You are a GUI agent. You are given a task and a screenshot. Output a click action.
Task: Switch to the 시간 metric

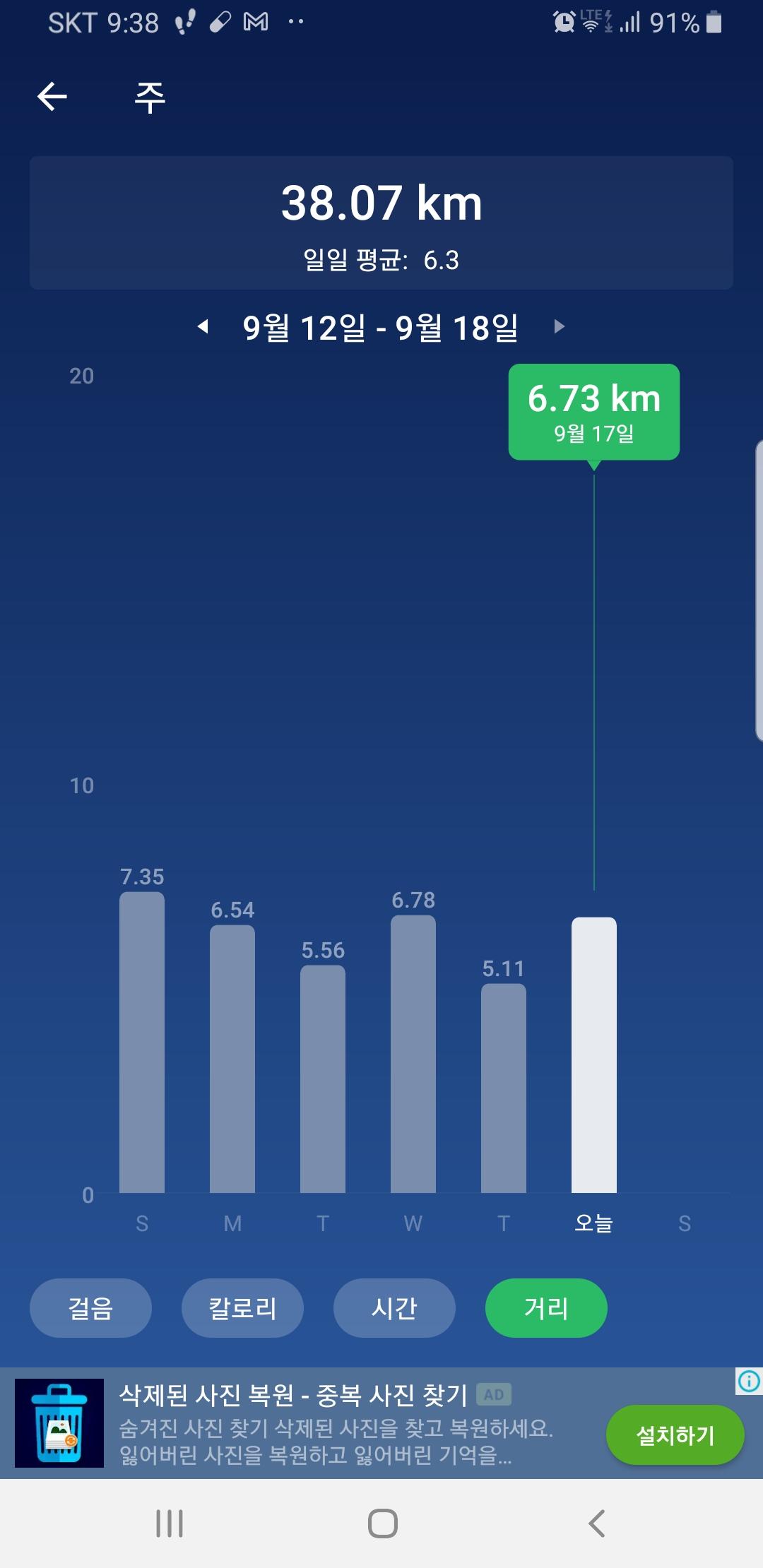(x=394, y=1308)
